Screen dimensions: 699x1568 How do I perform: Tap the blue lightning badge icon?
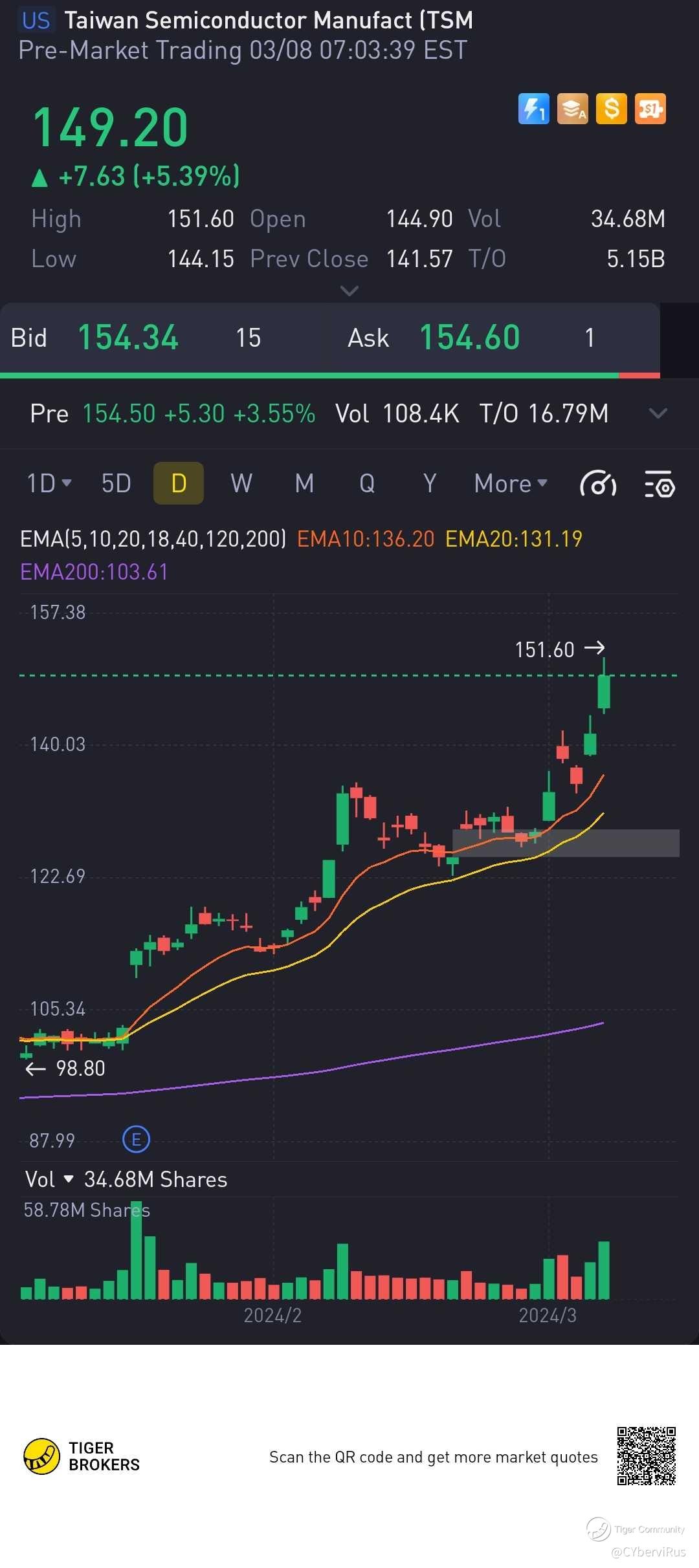[x=533, y=109]
